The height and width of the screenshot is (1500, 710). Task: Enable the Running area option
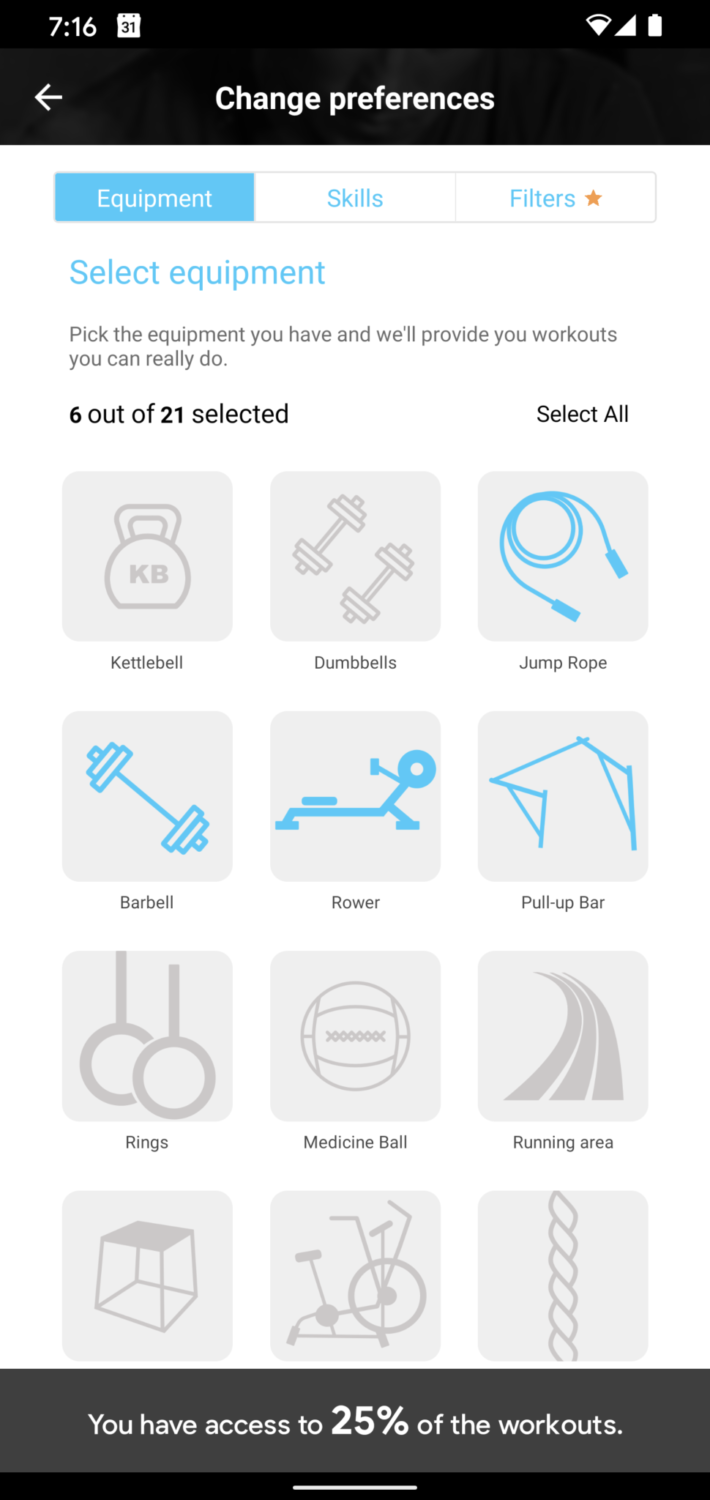coord(563,1036)
